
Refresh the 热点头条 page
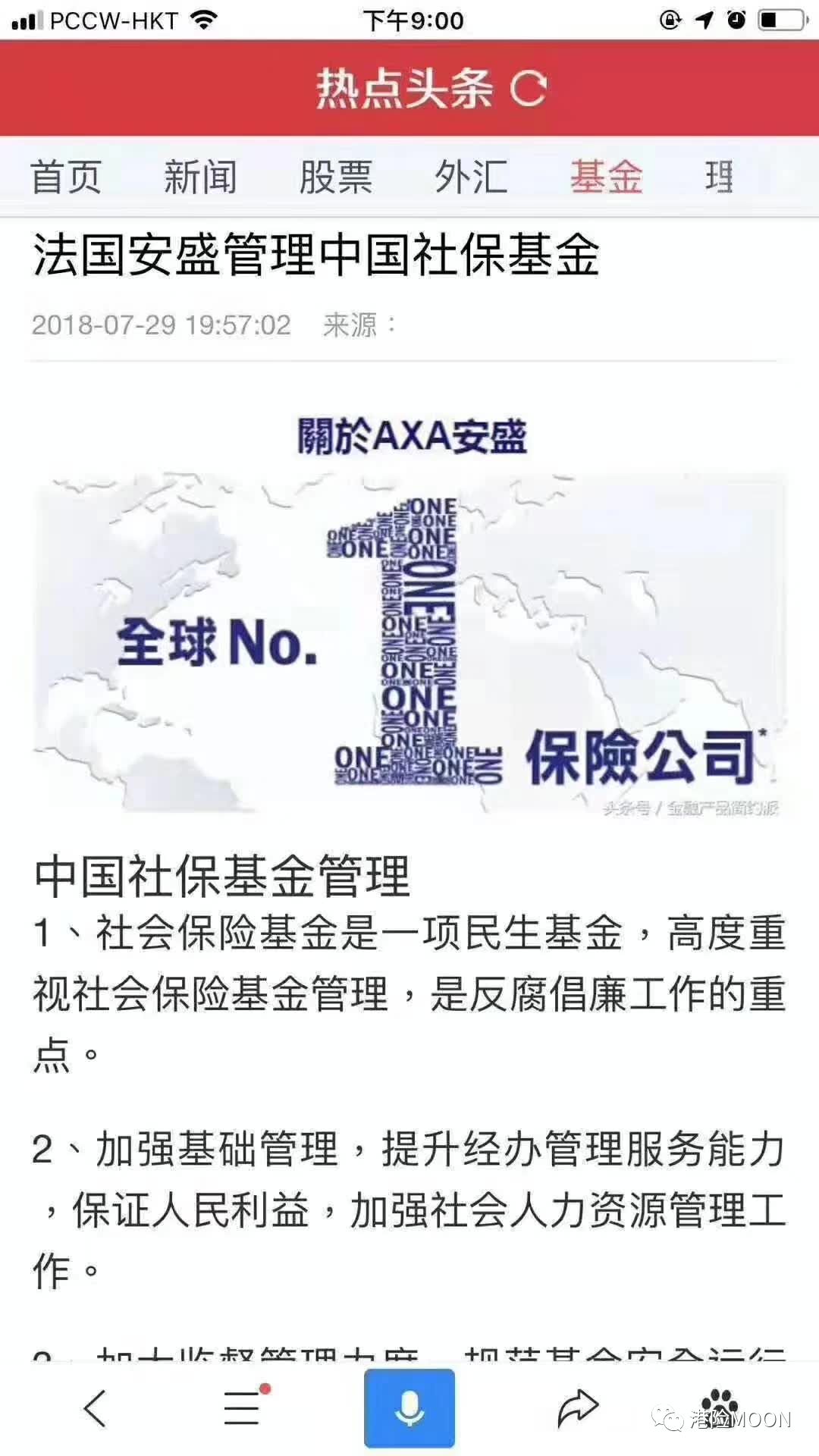point(529,89)
